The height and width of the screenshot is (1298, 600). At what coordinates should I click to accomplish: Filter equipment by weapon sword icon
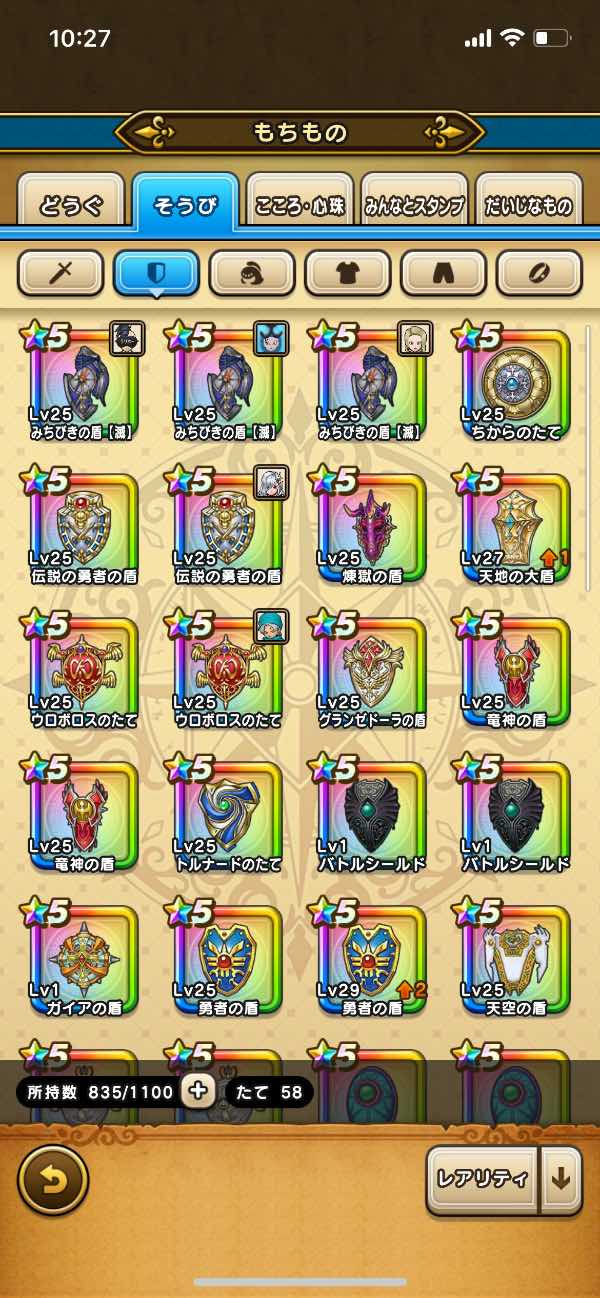pyautogui.click(x=61, y=272)
